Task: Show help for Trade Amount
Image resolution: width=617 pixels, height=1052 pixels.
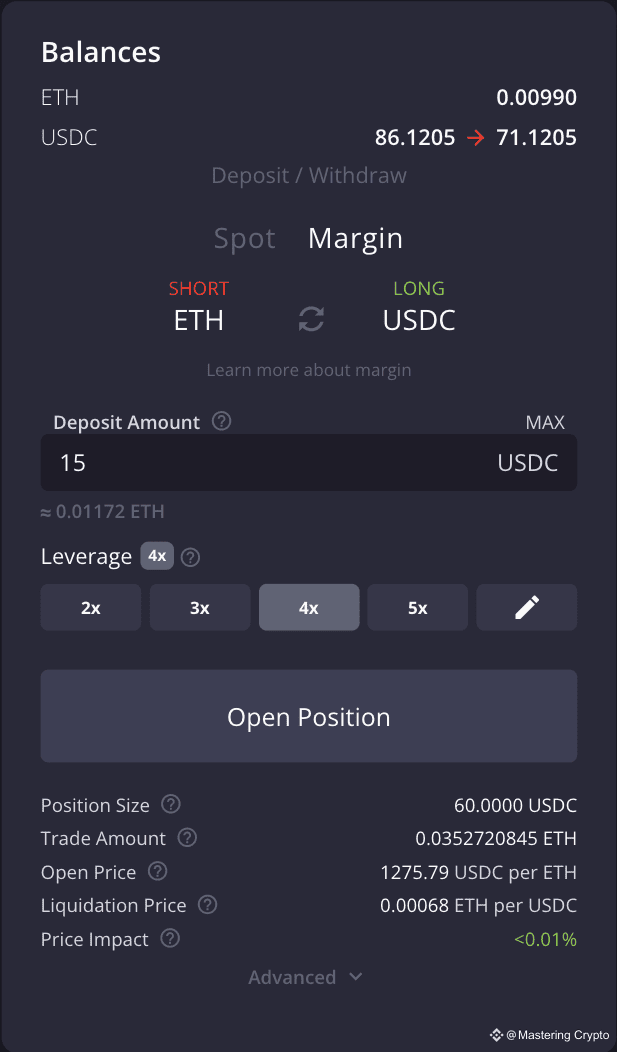Action: pos(187,837)
